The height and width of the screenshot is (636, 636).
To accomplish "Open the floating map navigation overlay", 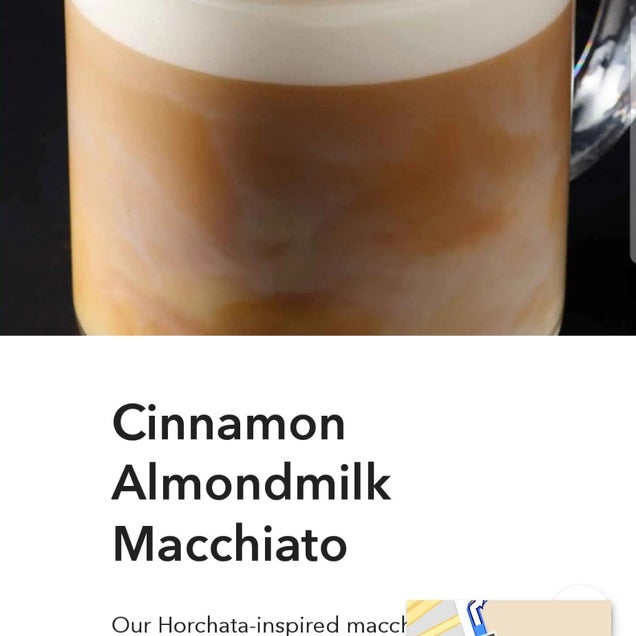I will 507,618.
